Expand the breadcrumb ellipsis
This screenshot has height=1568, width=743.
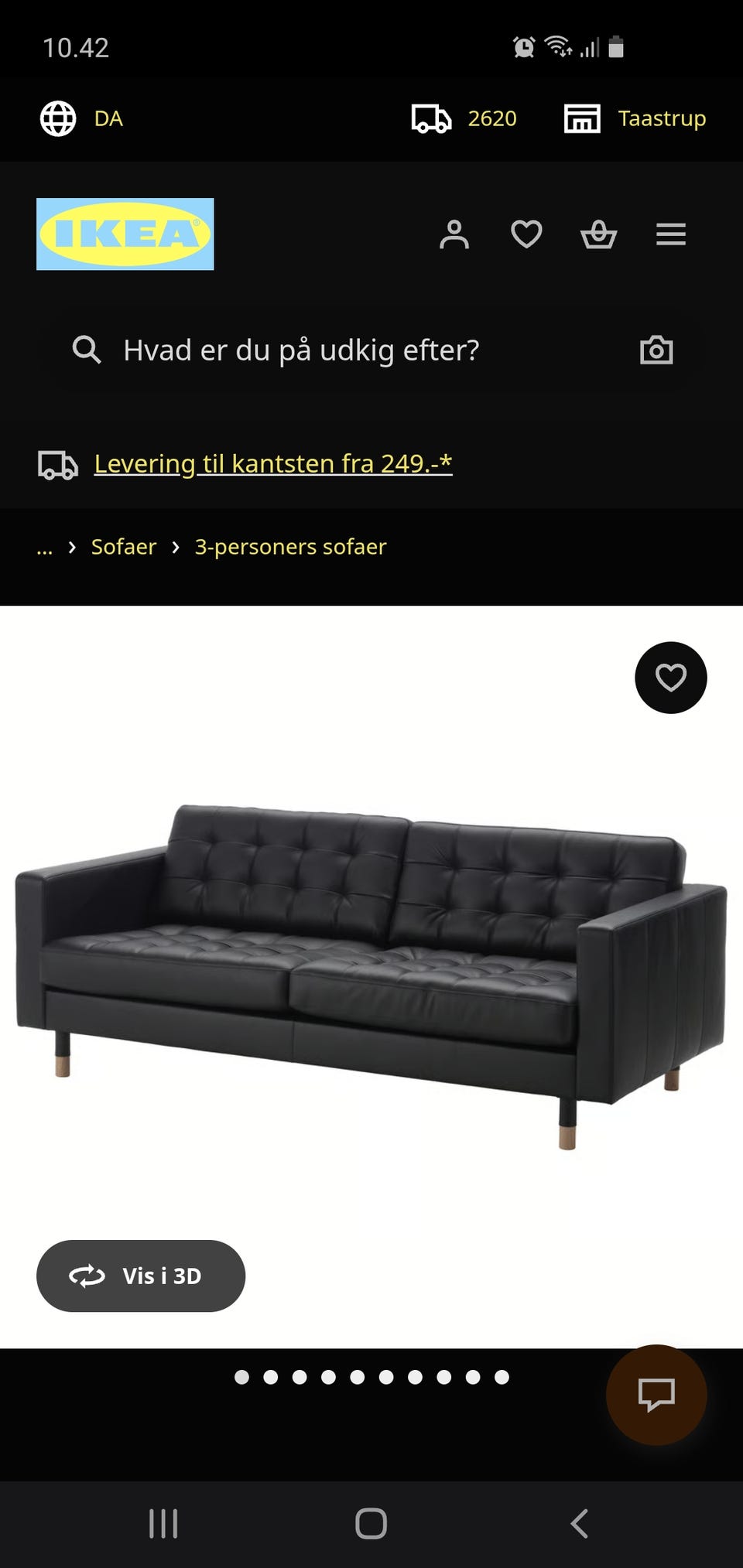click(x=44, y=547)
